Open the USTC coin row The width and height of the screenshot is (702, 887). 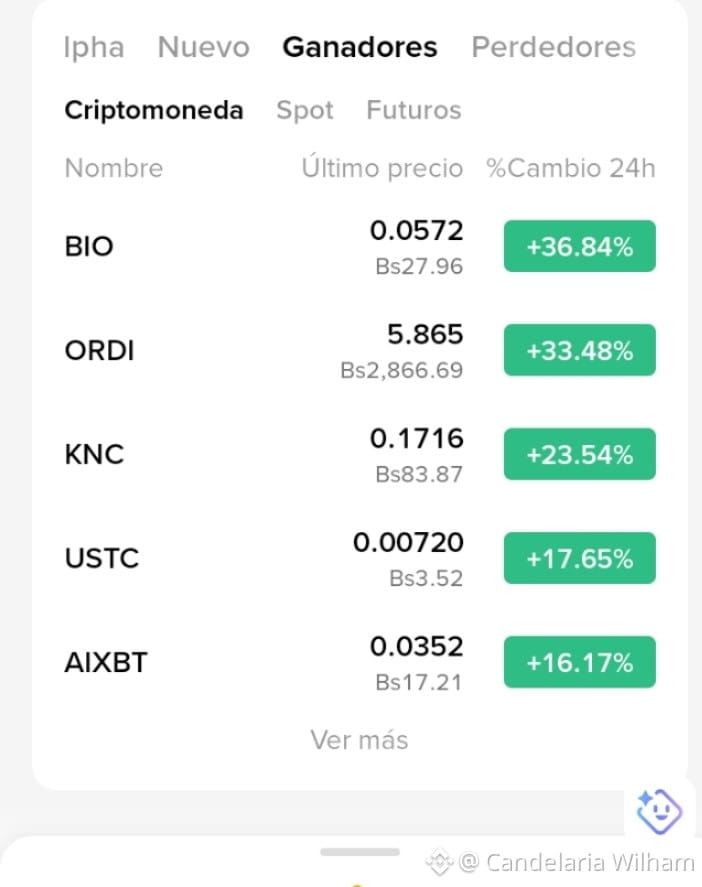360,559
